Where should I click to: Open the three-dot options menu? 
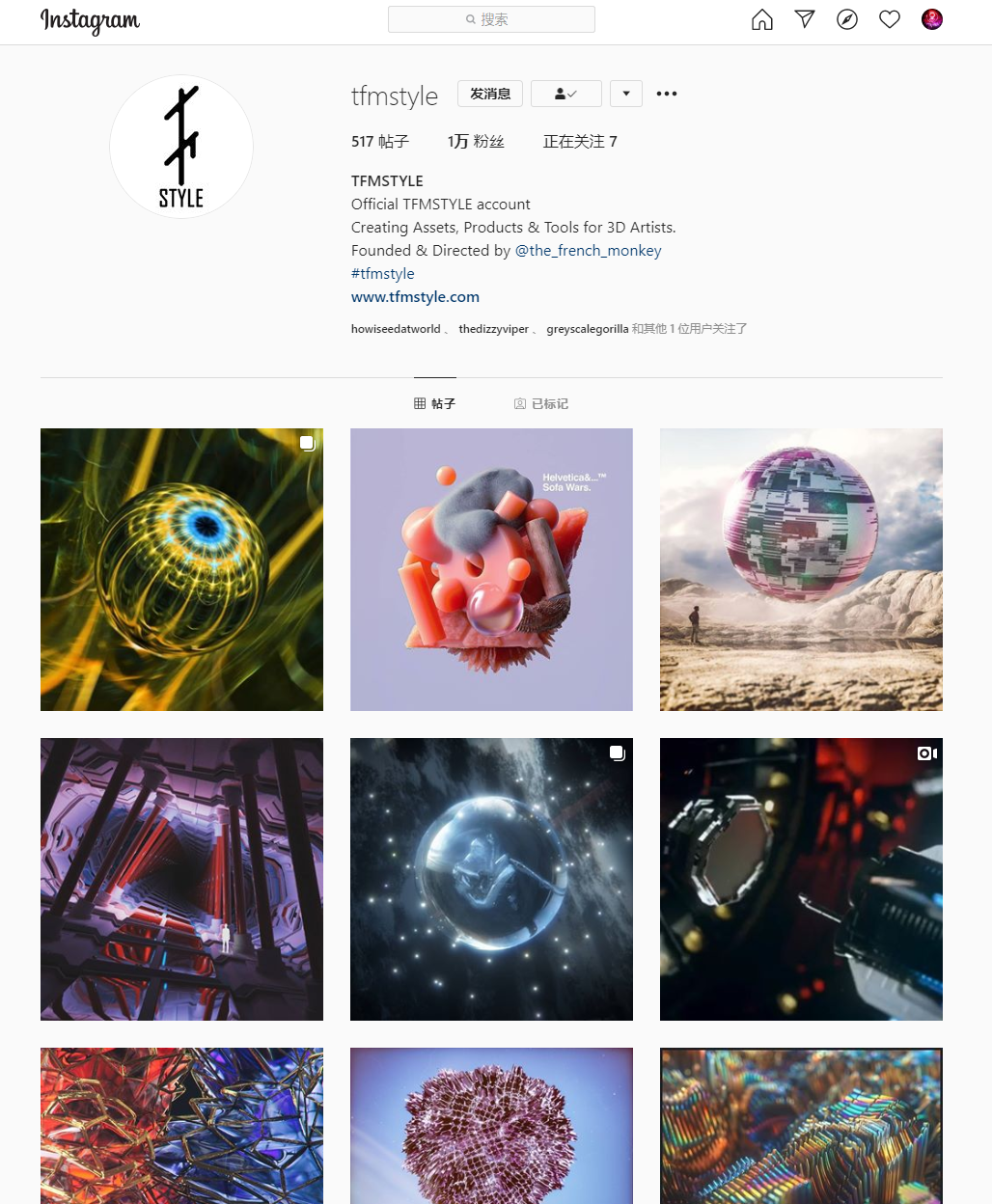coord(667,94)
